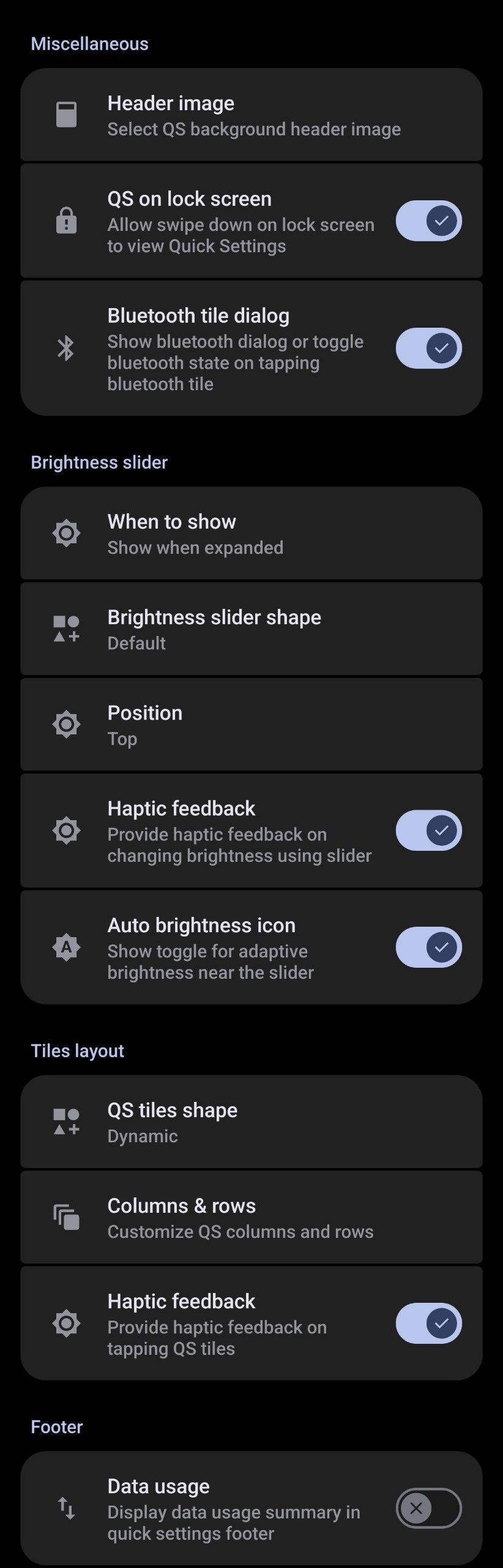Disable haptic feedback for brightness slider

tap(428, 831)
